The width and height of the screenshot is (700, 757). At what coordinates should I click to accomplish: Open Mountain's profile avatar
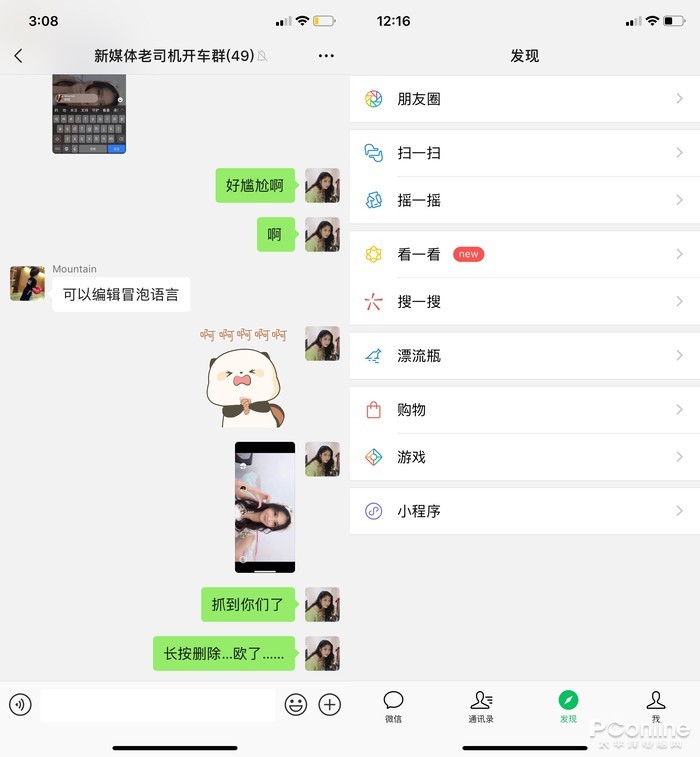click(x=27, y=283)
